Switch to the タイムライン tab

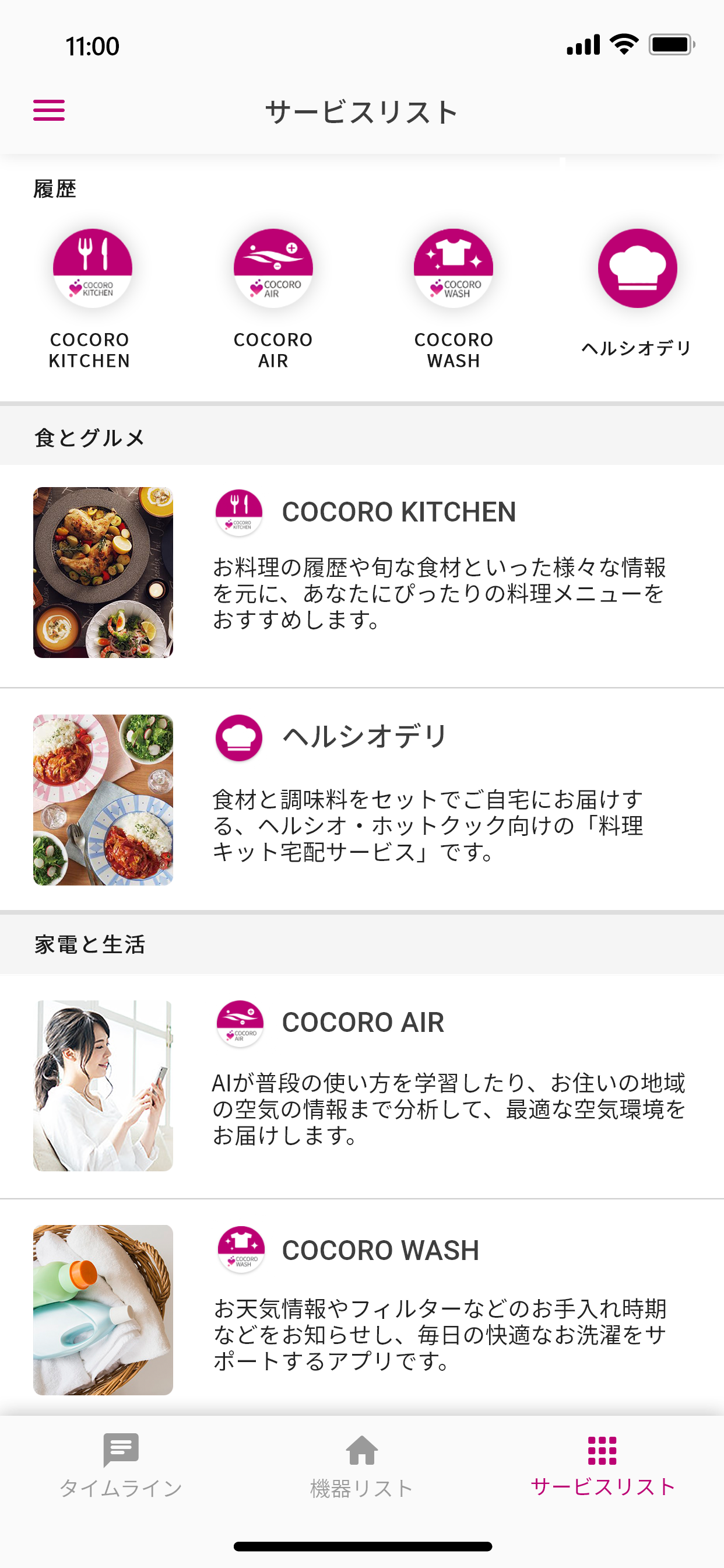click(x=121, y=1465)
